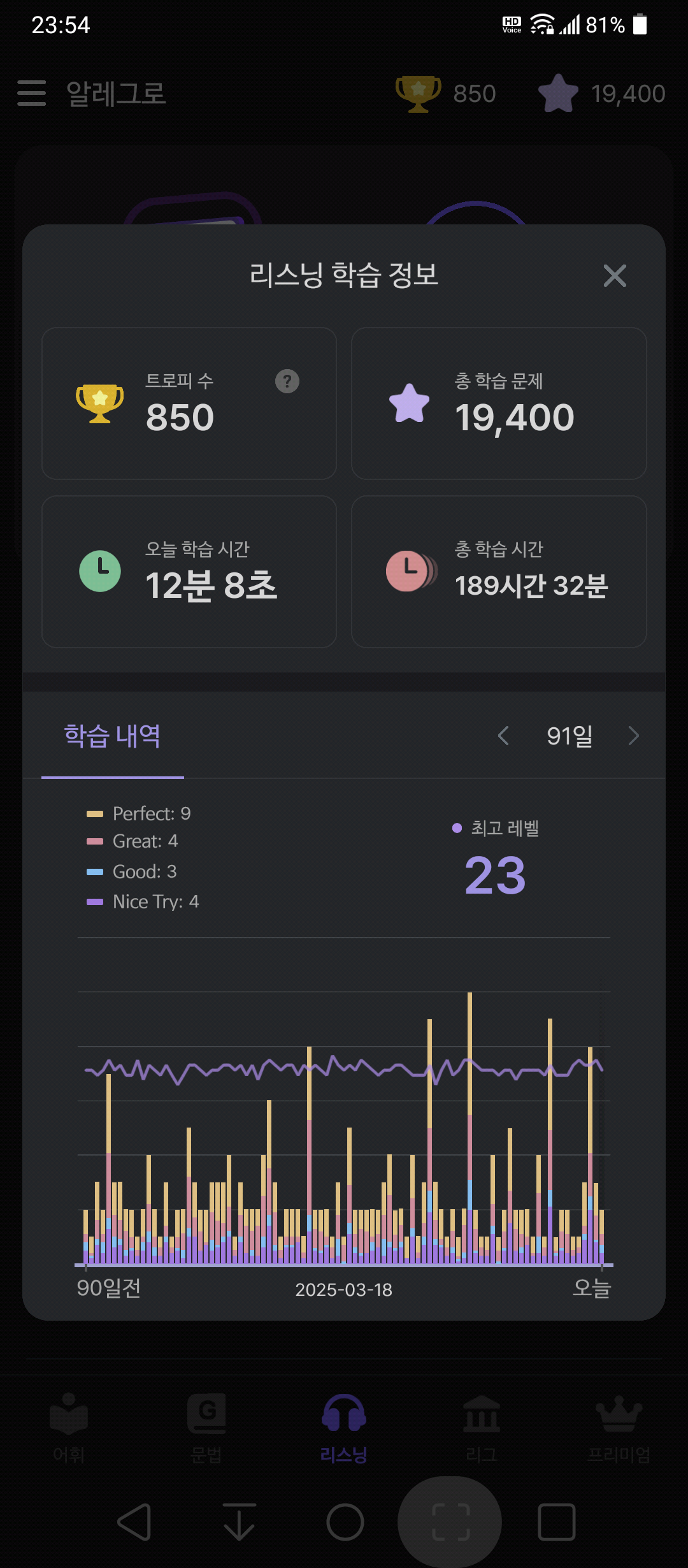The image size is (688, 1568).
Task: Select the 학습 내역 tab
Action: [x=113, y=736]
